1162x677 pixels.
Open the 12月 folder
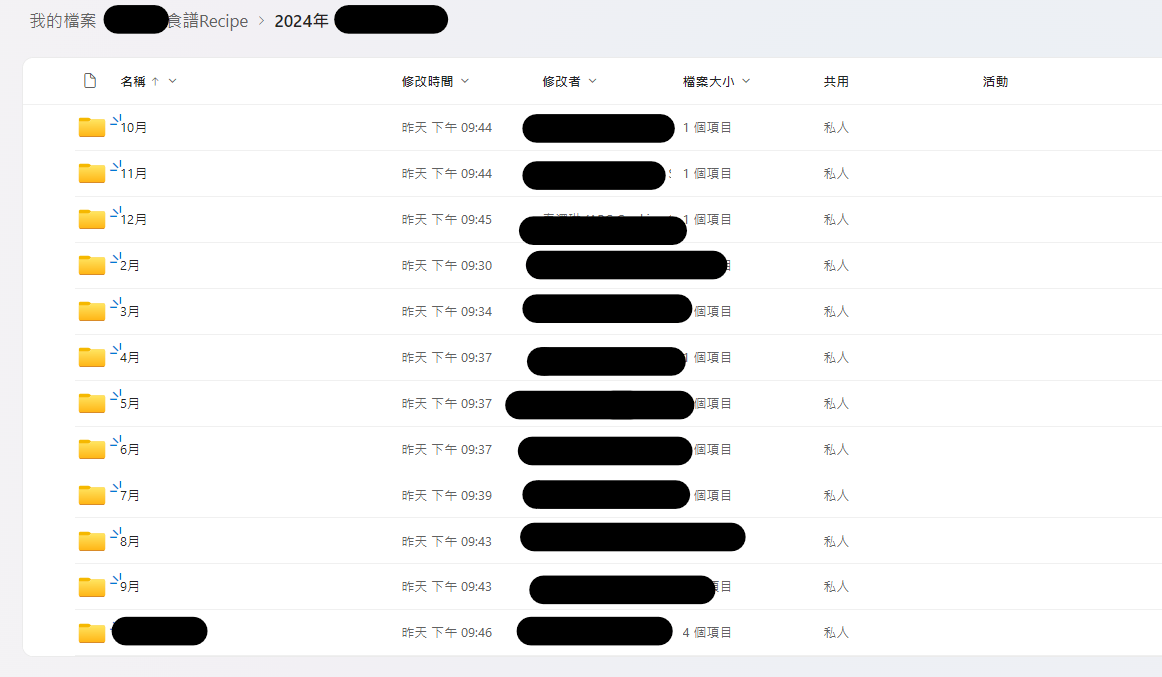tap(134, 220)
